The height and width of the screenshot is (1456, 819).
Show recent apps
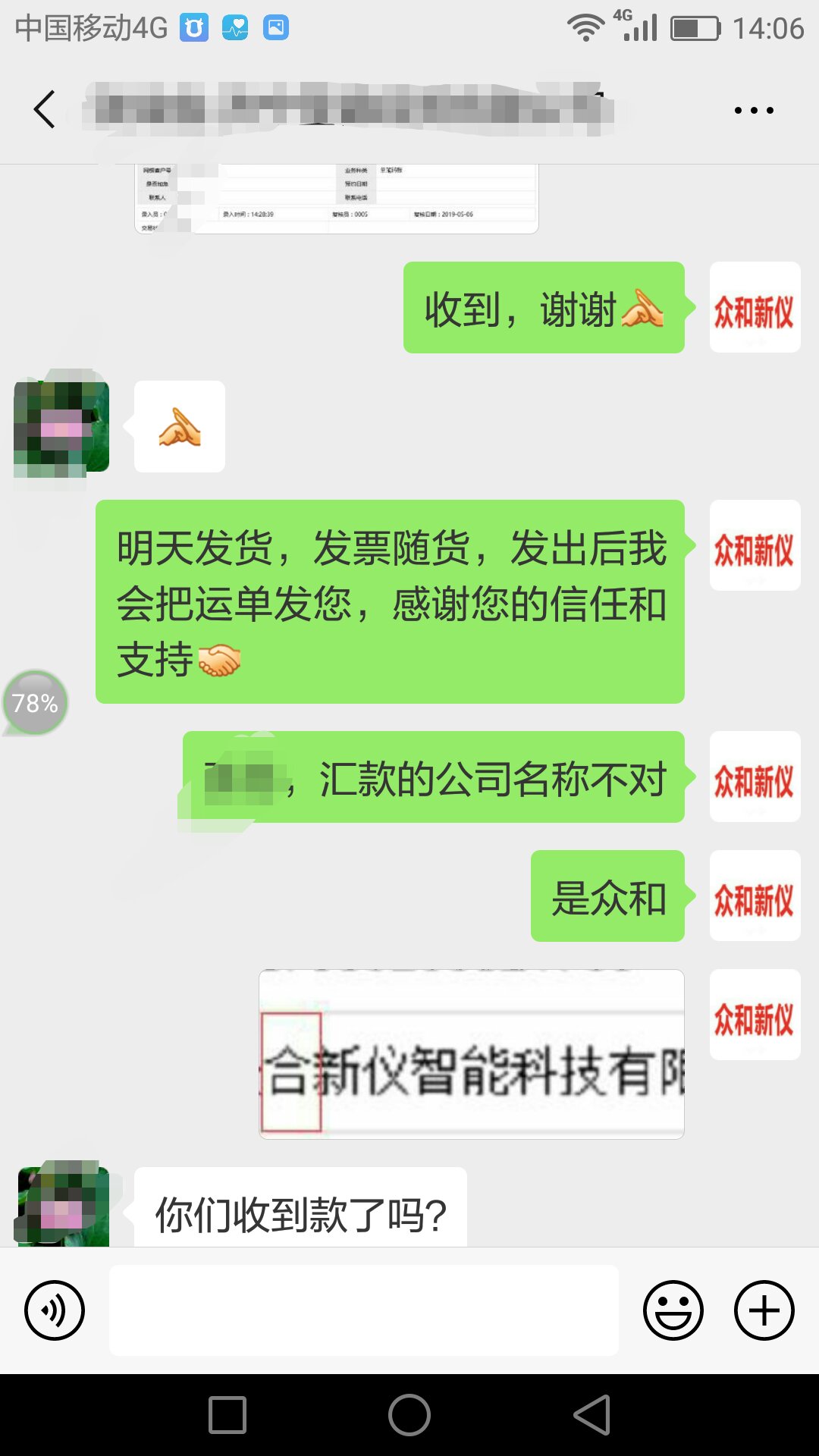(x=227, y=1415)
